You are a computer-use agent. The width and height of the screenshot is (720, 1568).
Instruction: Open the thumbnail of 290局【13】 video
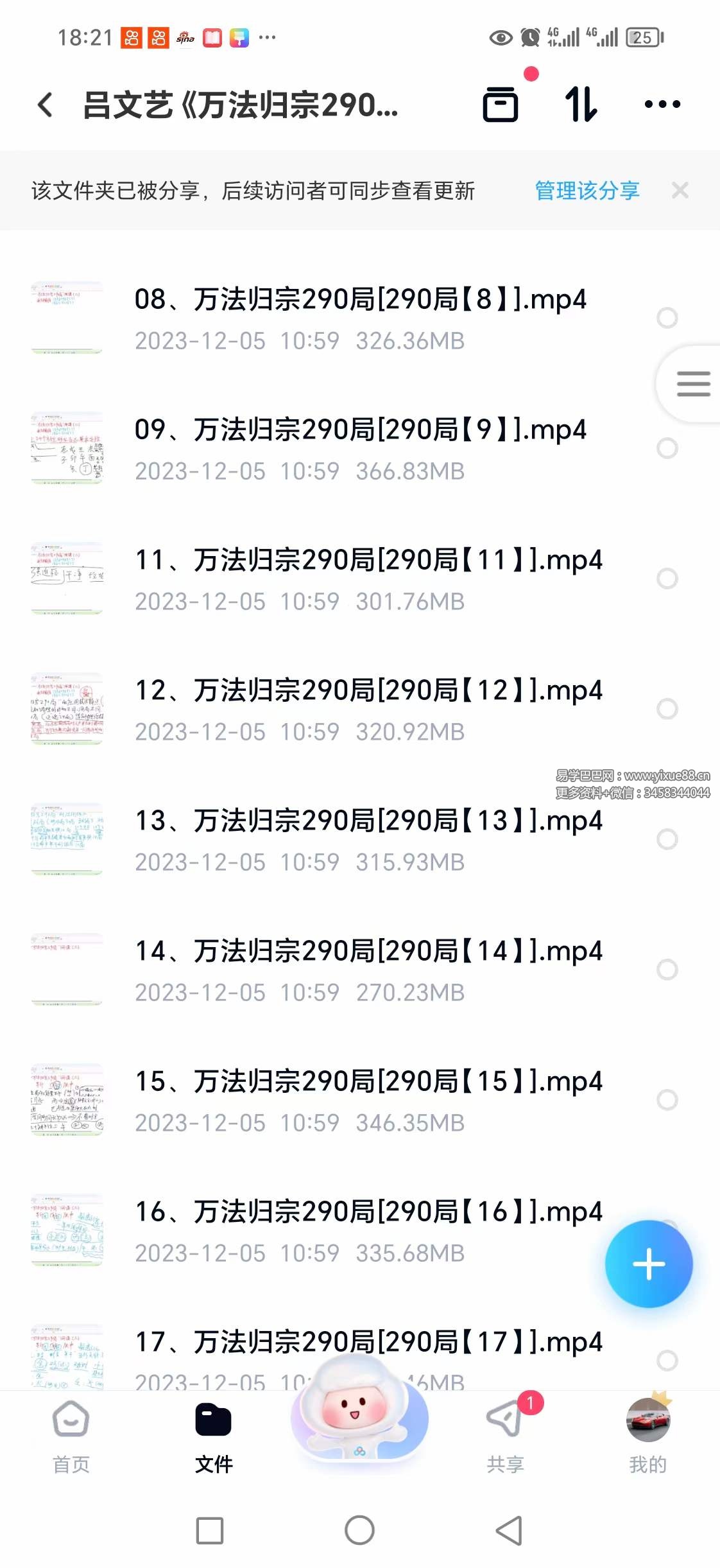pos(67,838)
